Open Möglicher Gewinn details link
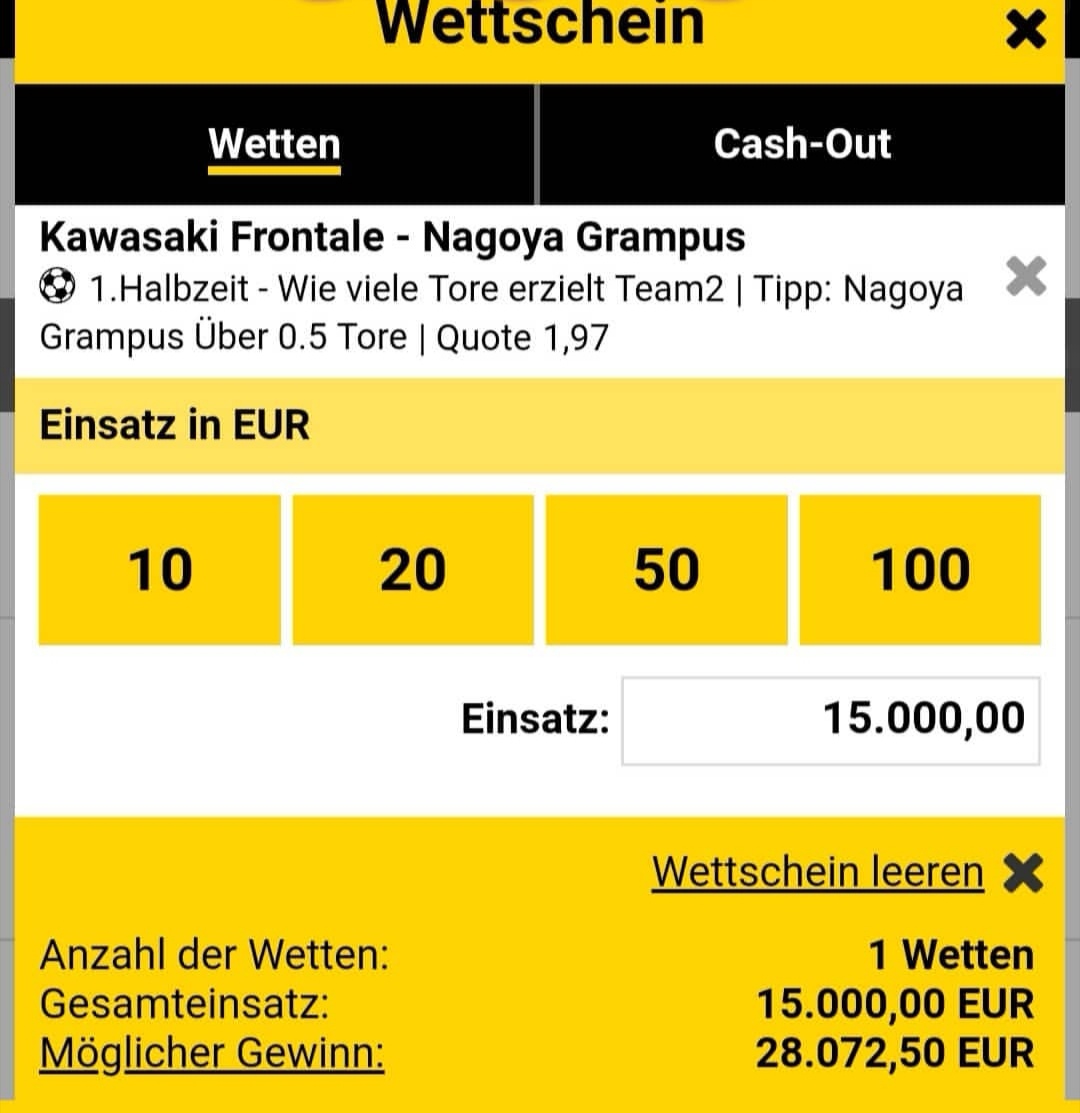The image size is (1080, 1113). coord(211,1053)
